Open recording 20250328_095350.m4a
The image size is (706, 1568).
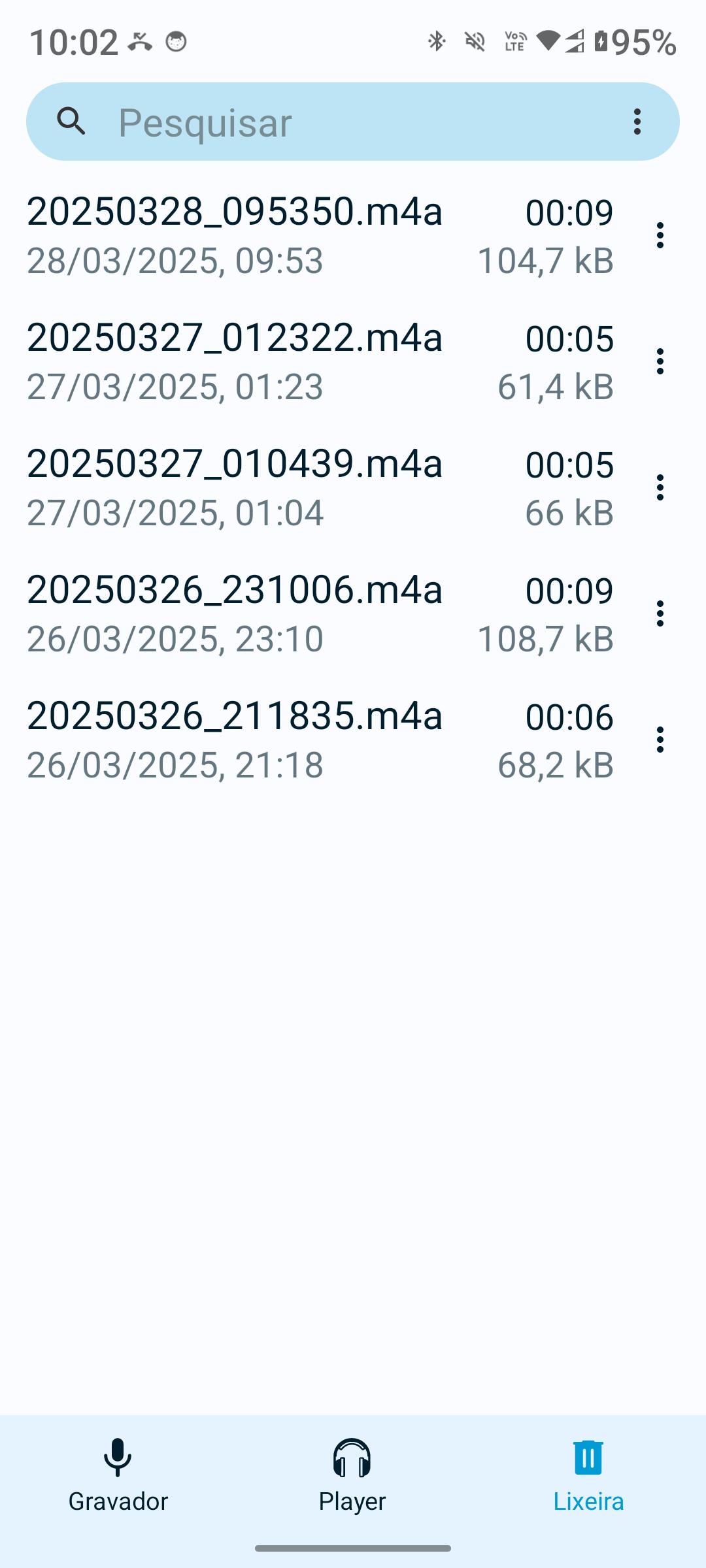320,235
